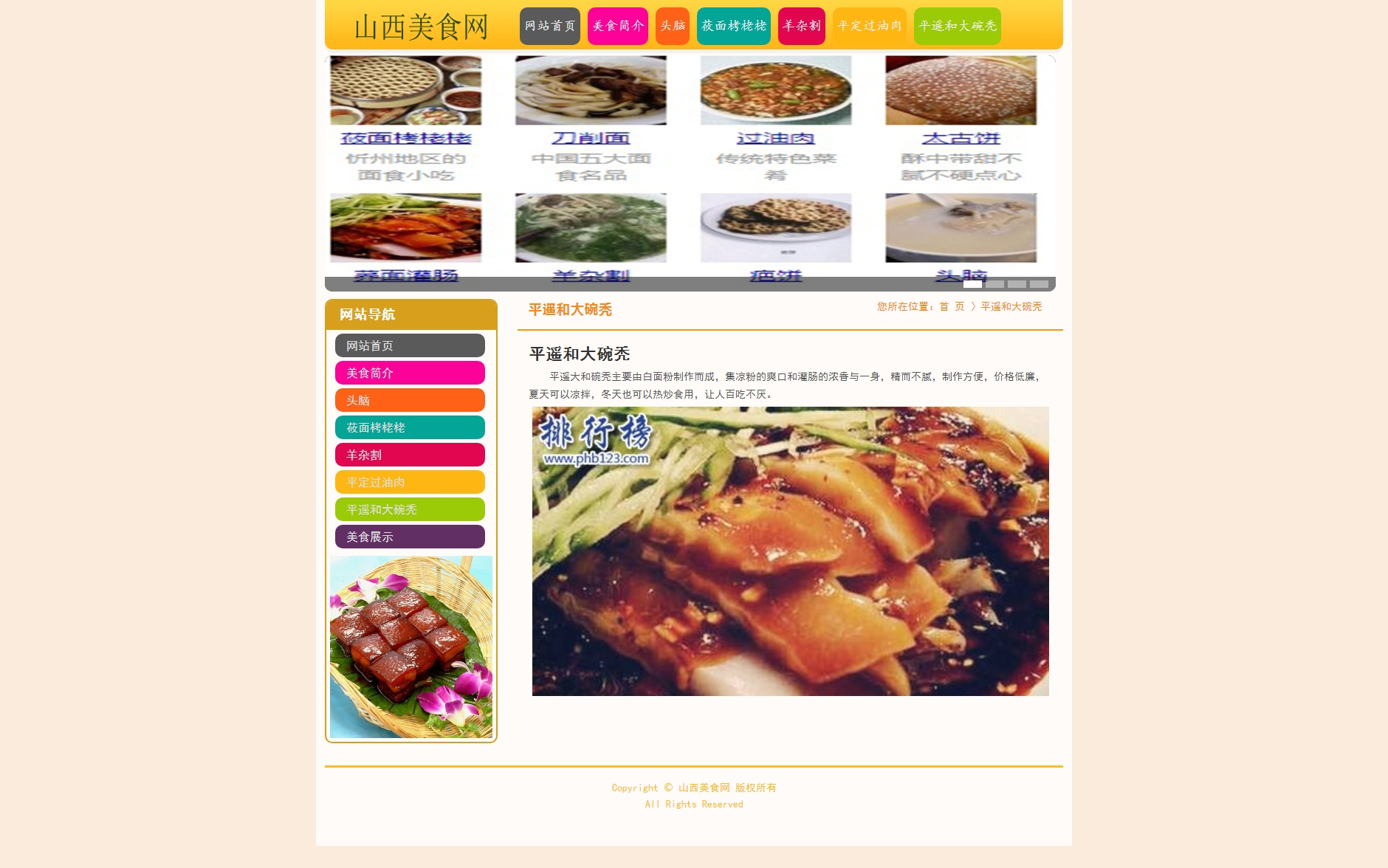This screenshot has width=1388, height=868.
Task: Open 美食展示 in the sidebar menu
Action: coord(410,537)
